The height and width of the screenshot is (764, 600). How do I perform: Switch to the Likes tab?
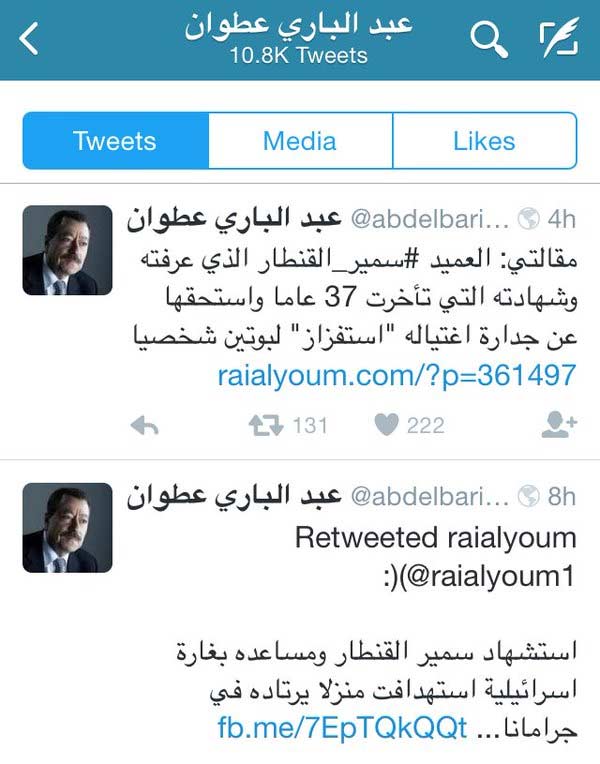tap(484, 140)
